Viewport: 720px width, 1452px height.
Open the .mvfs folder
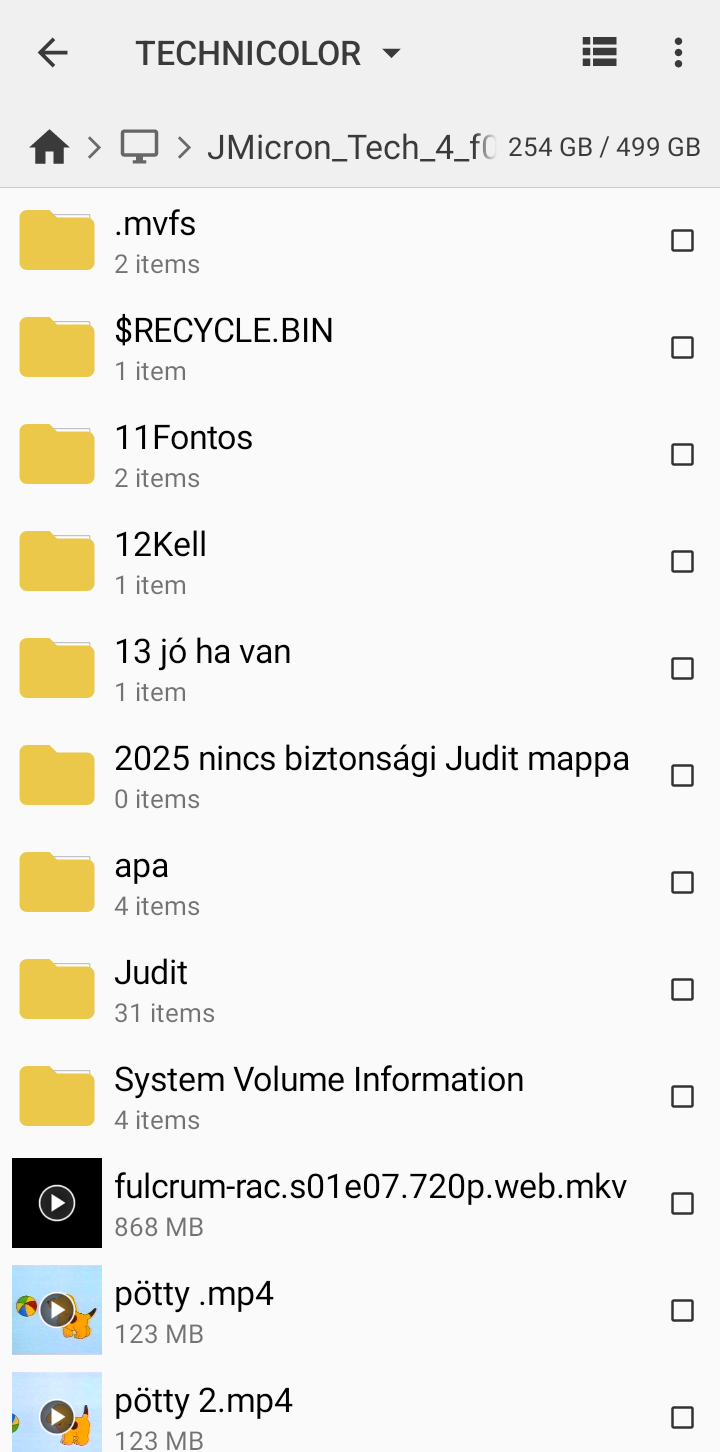point(155,240)
